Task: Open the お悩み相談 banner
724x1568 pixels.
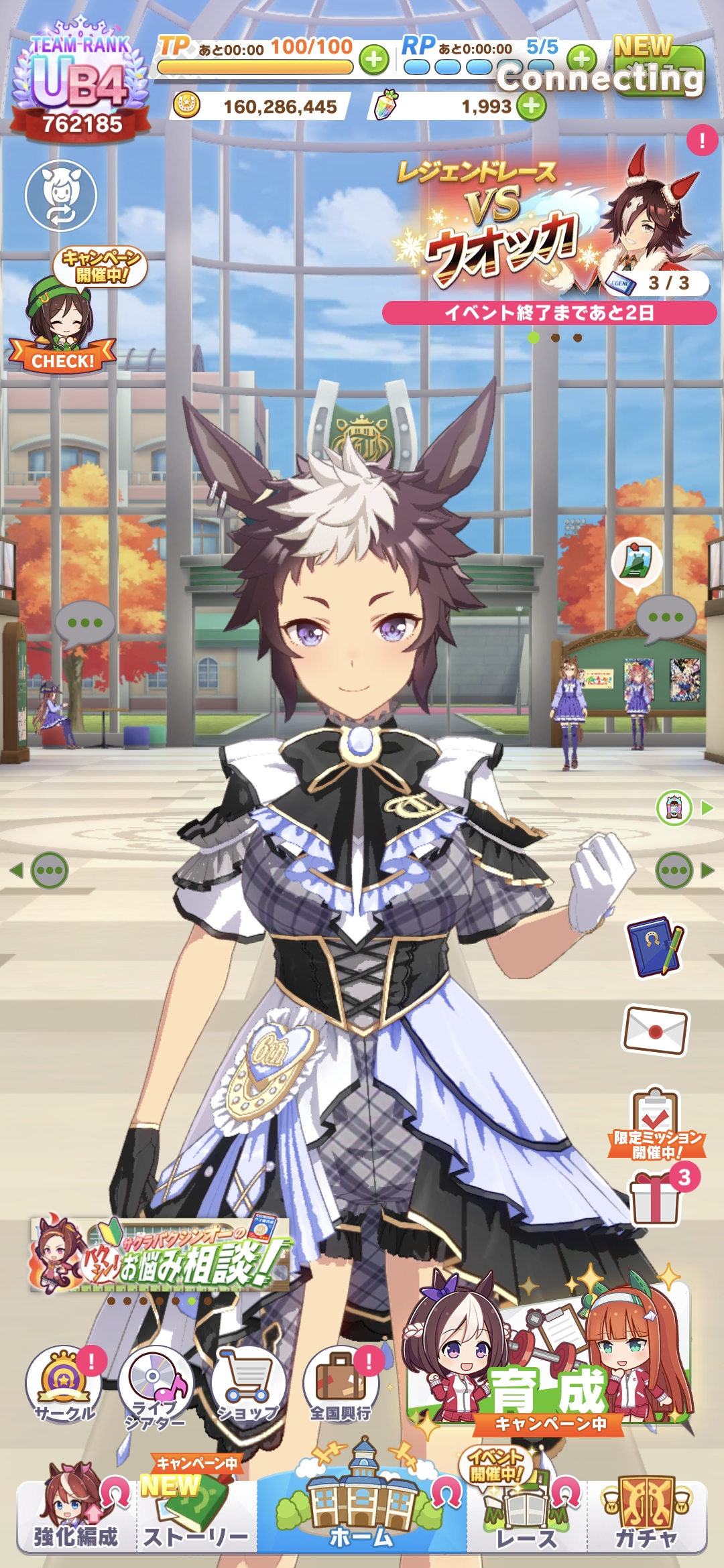Action: 161,1255
